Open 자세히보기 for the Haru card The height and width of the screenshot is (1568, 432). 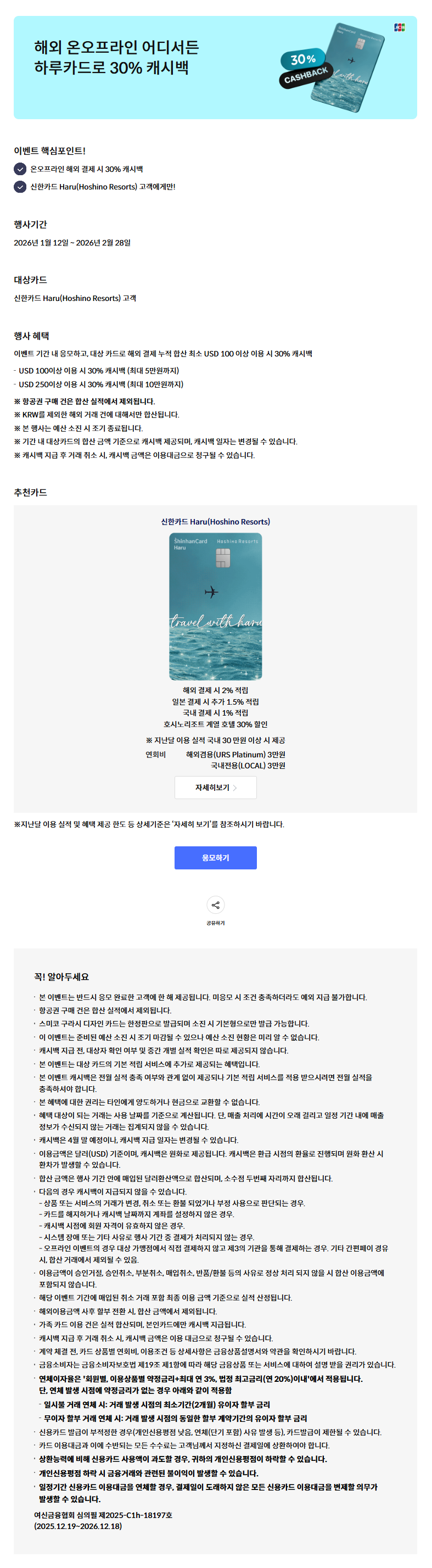pos(215,787)
